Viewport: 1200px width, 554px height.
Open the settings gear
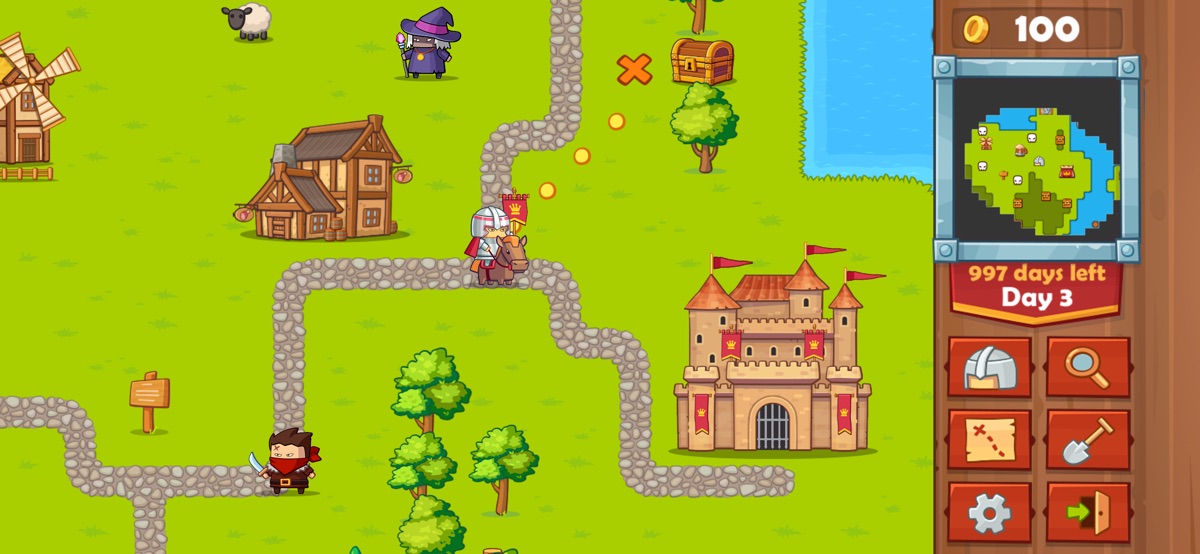click(989, 513)
